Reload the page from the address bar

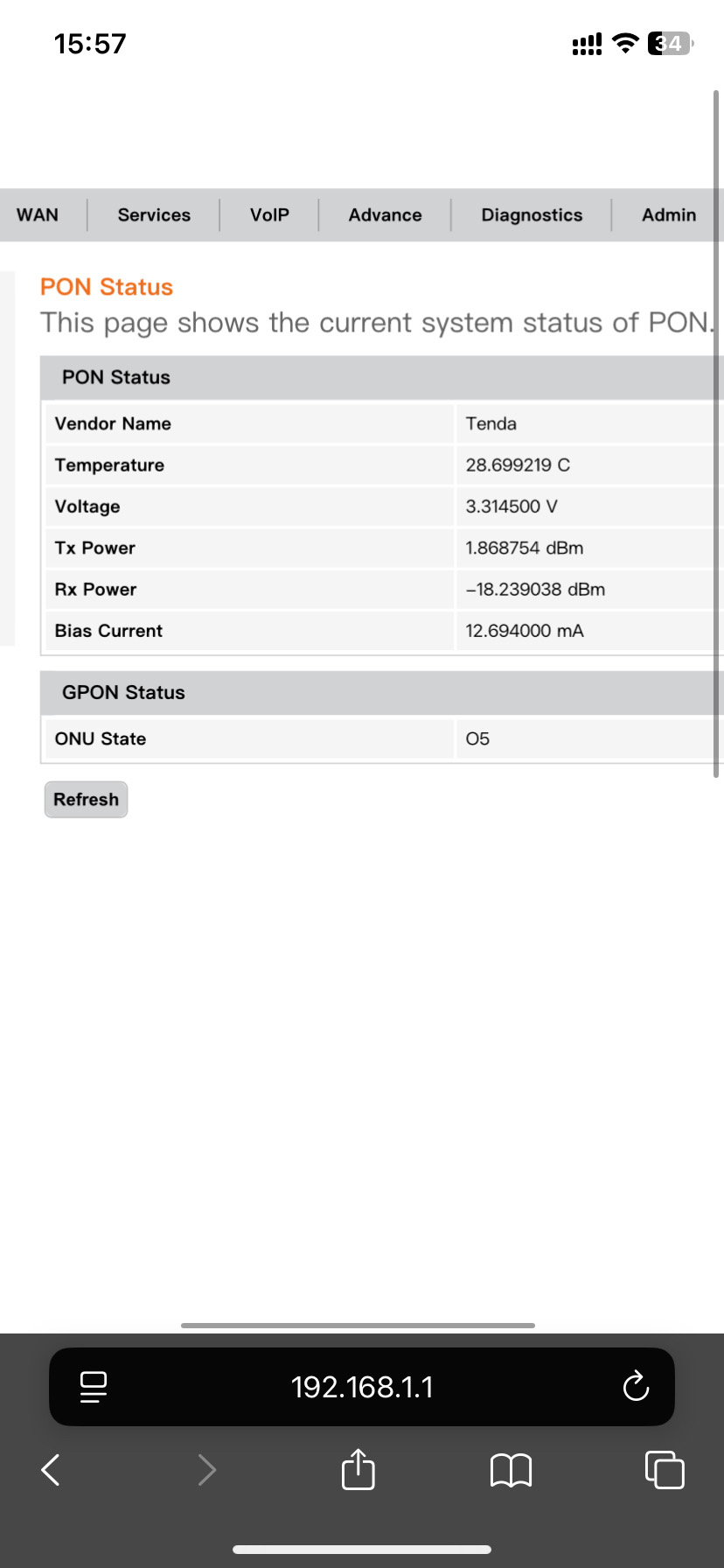click(x=636, y=1387)
